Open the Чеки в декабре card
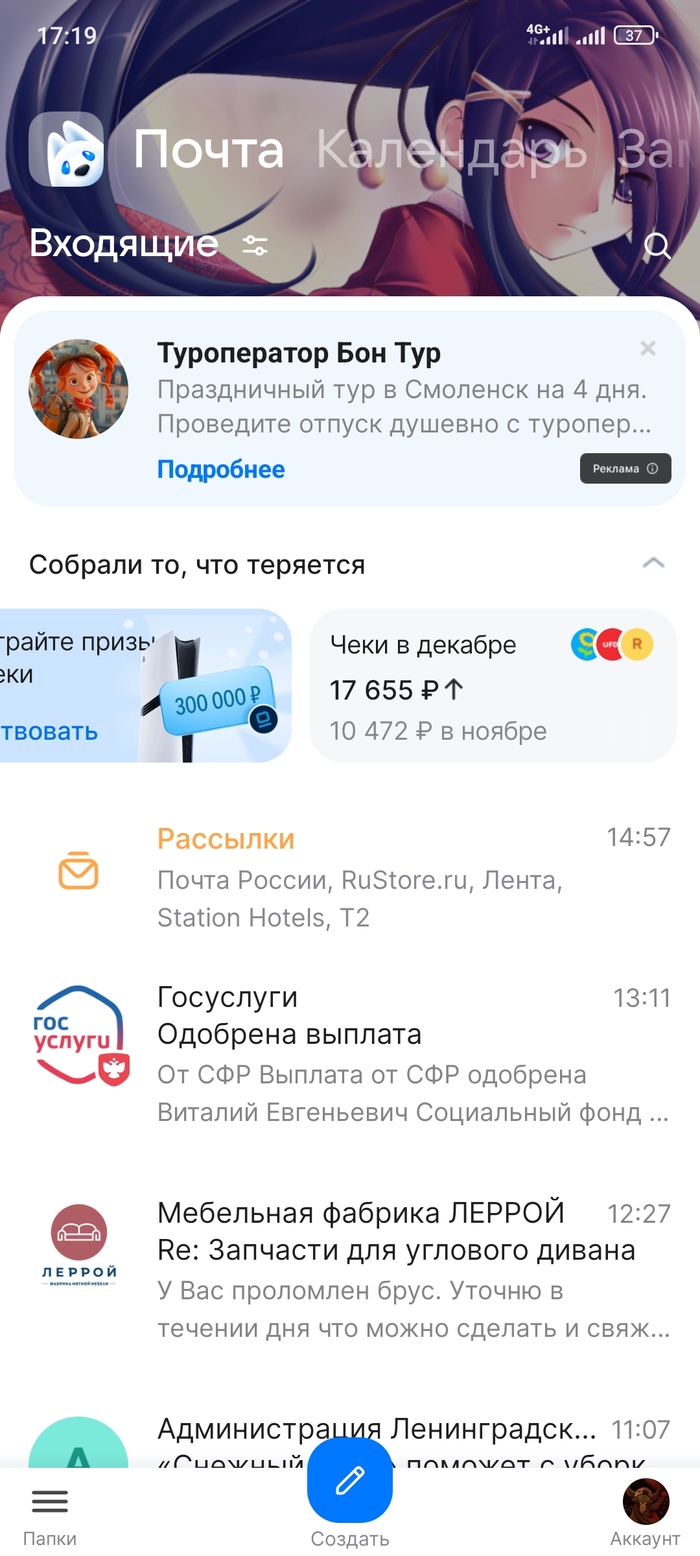The height and width of the screenshot is (1556, 700). tap(492, 686)
